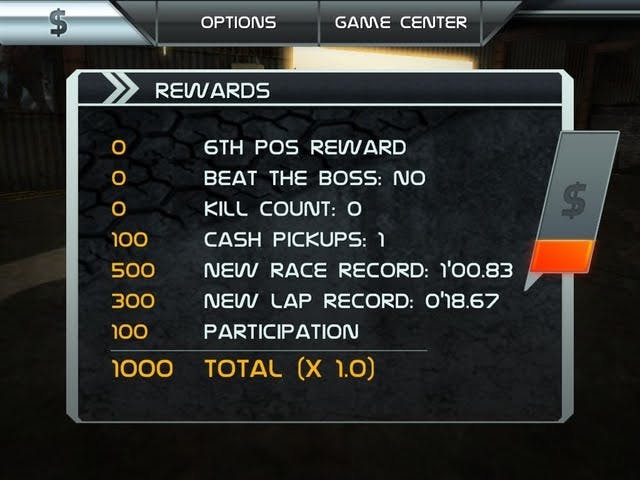Open the dollar sign shop button
Image resolution: width=640 pixels, height=480 pixels.
click(60, 22)
